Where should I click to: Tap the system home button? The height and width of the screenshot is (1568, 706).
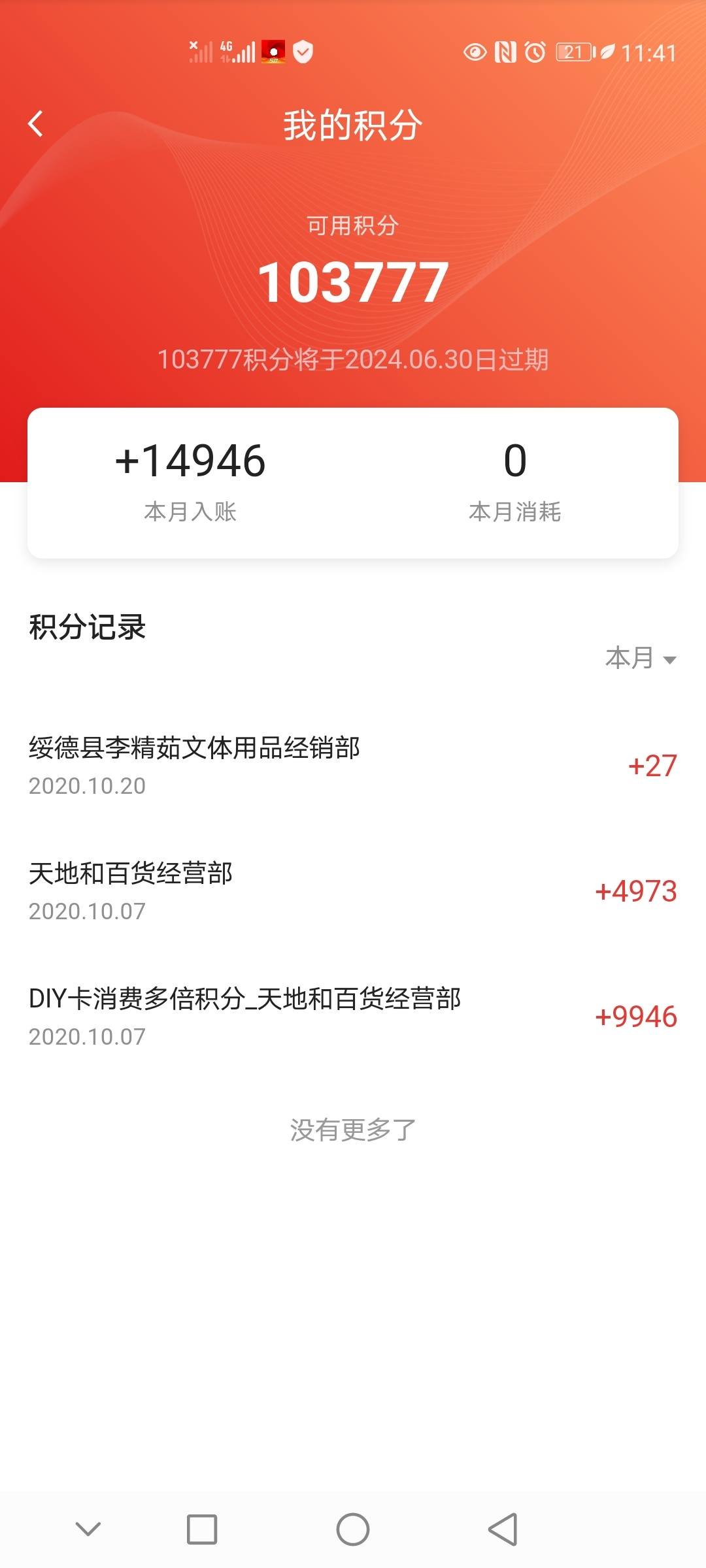(353, 1529)
